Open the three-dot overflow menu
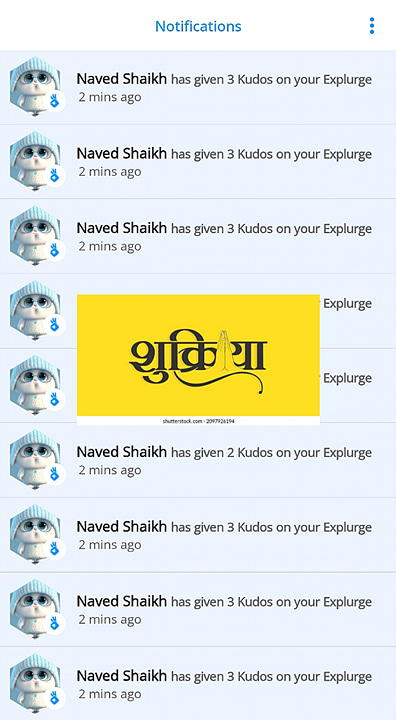This screenshot has height=720, width=396. click(372, 26)
